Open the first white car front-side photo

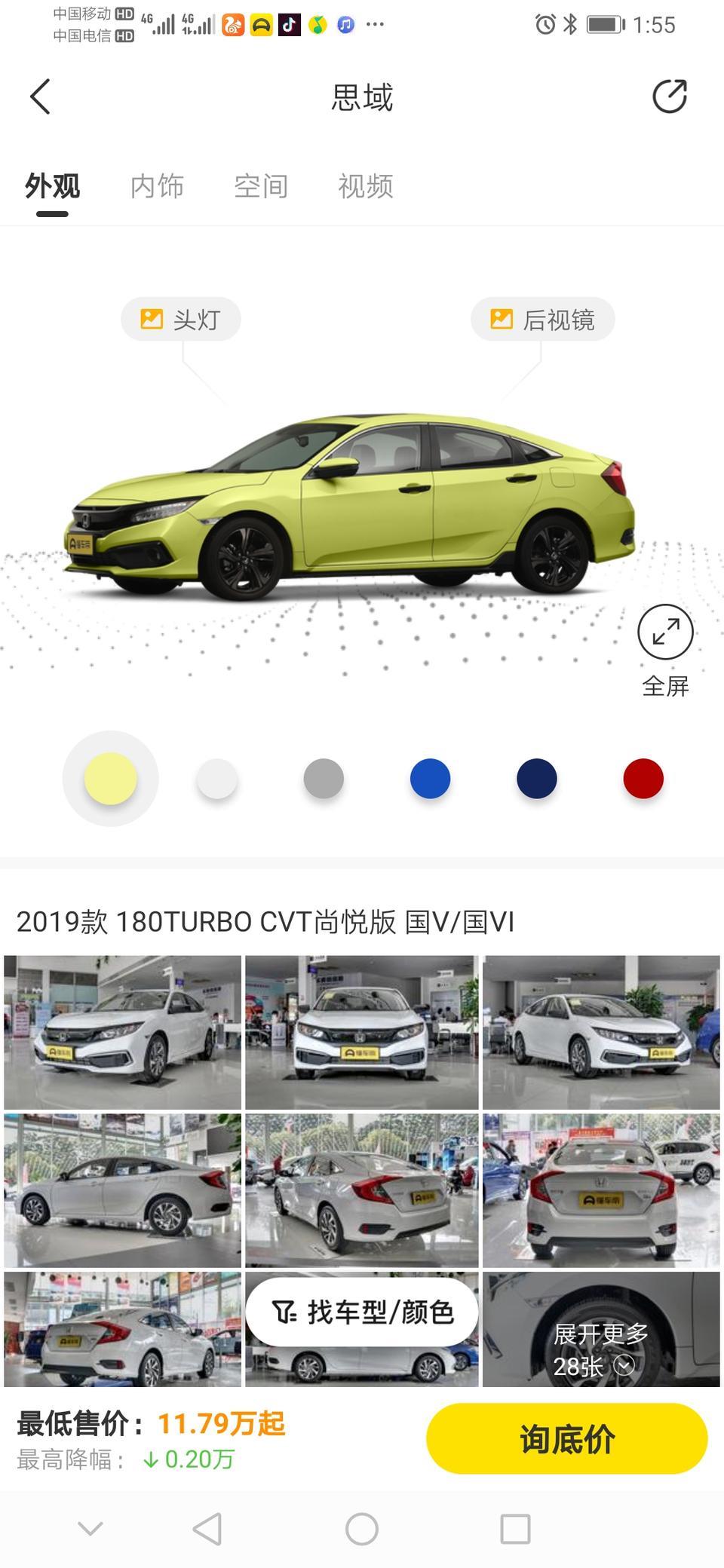pos(122,1032)
